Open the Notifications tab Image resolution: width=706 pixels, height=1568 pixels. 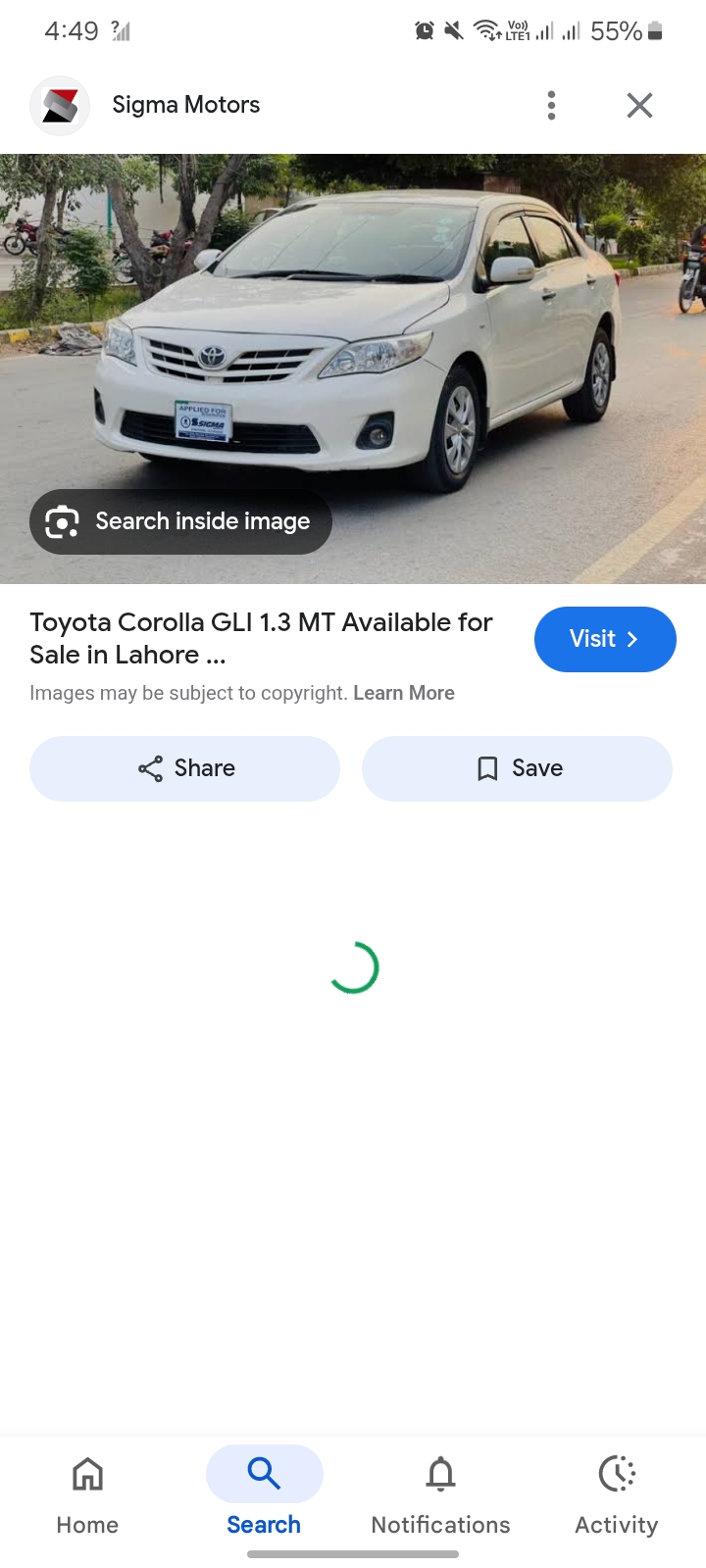coord(440,1494)
